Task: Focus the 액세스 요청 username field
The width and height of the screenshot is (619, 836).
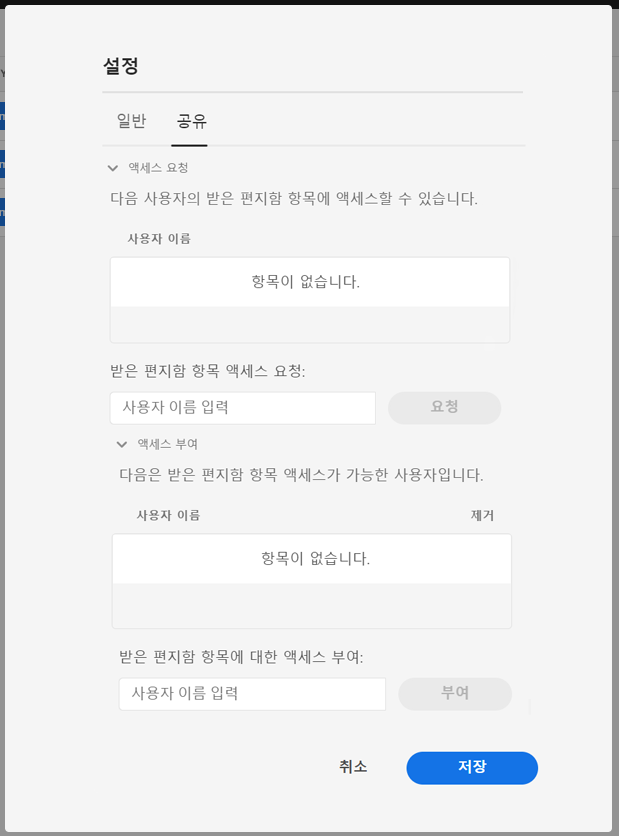Action: [x=242, y=408]
